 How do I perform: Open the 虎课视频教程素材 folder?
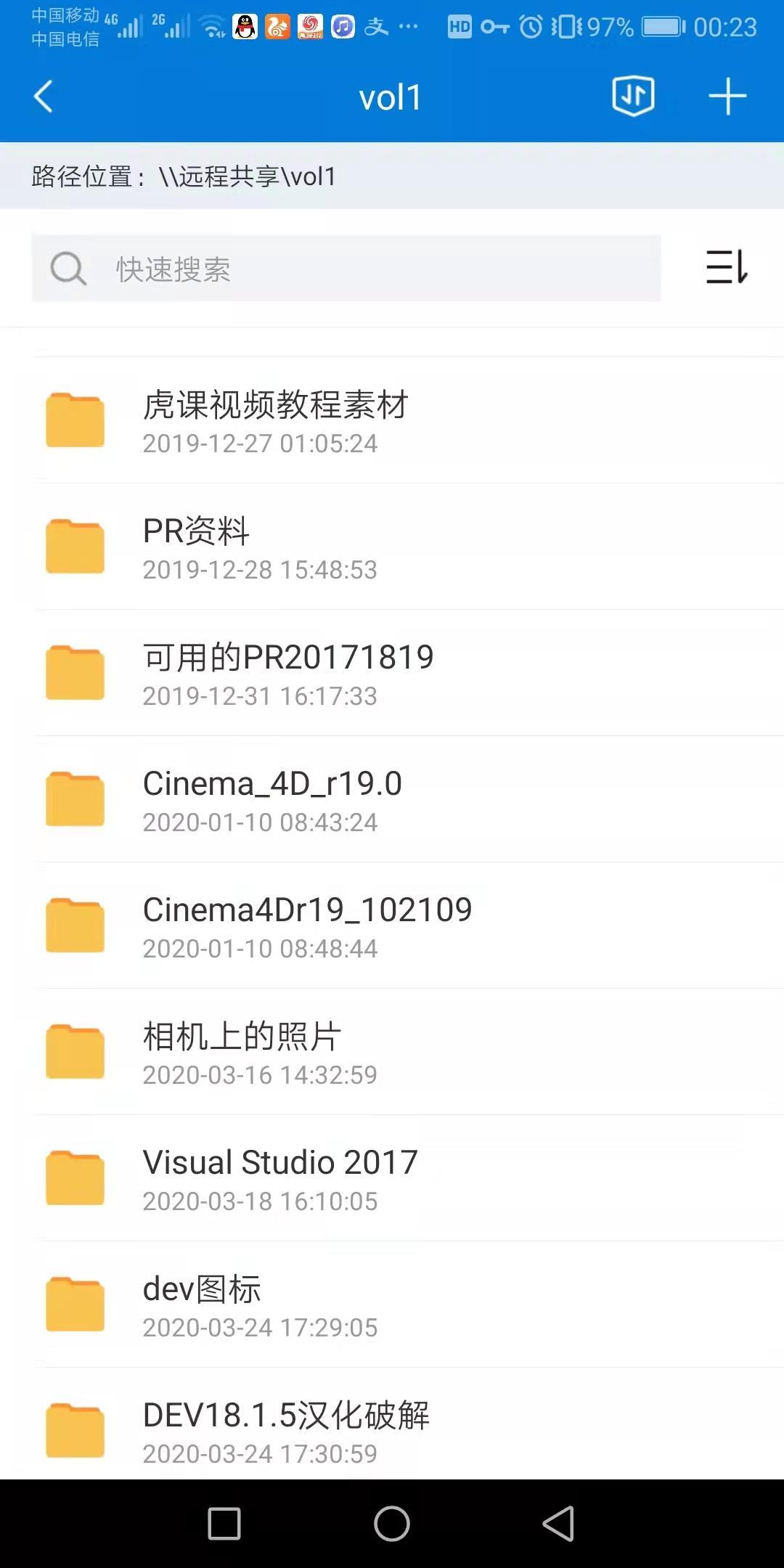(276, 421)
